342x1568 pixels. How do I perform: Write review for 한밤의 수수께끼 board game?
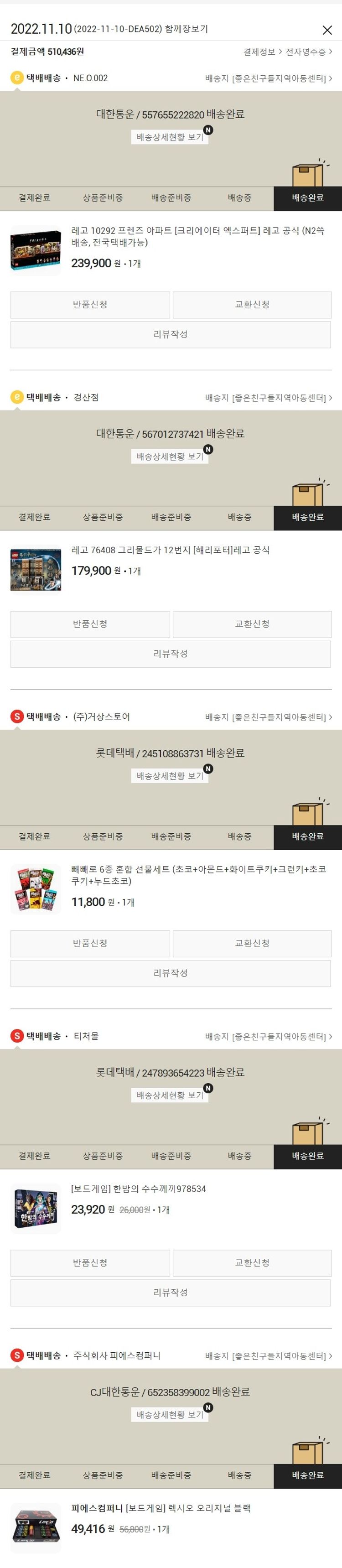[x=171, y=1292]
